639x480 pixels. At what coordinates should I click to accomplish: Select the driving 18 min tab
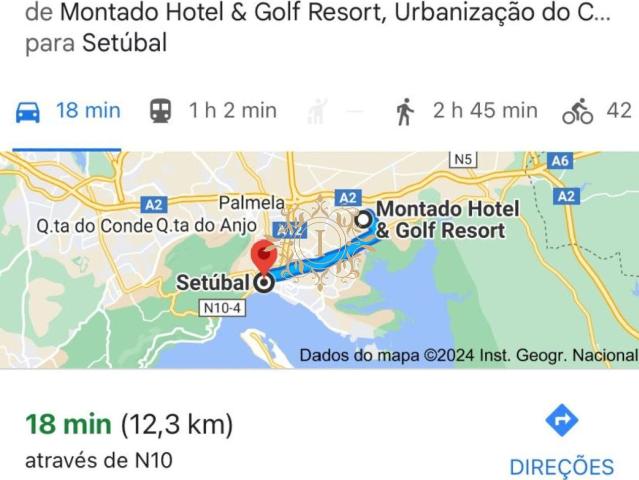[68, 111]
